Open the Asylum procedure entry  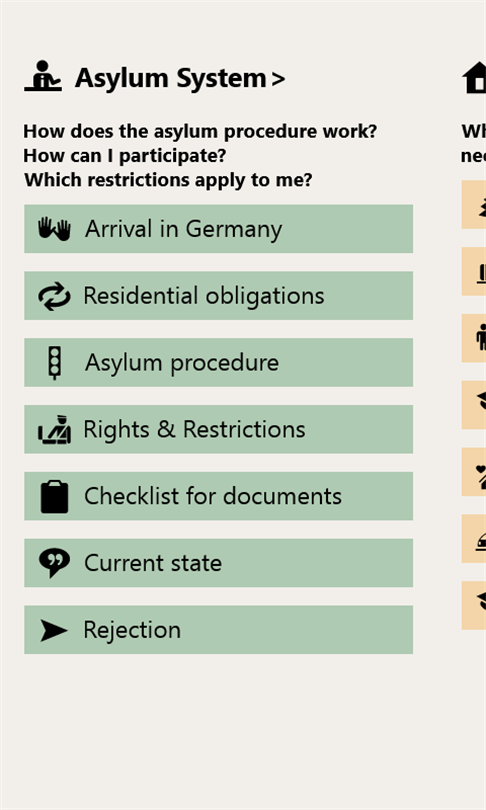[x=218, y=363]
